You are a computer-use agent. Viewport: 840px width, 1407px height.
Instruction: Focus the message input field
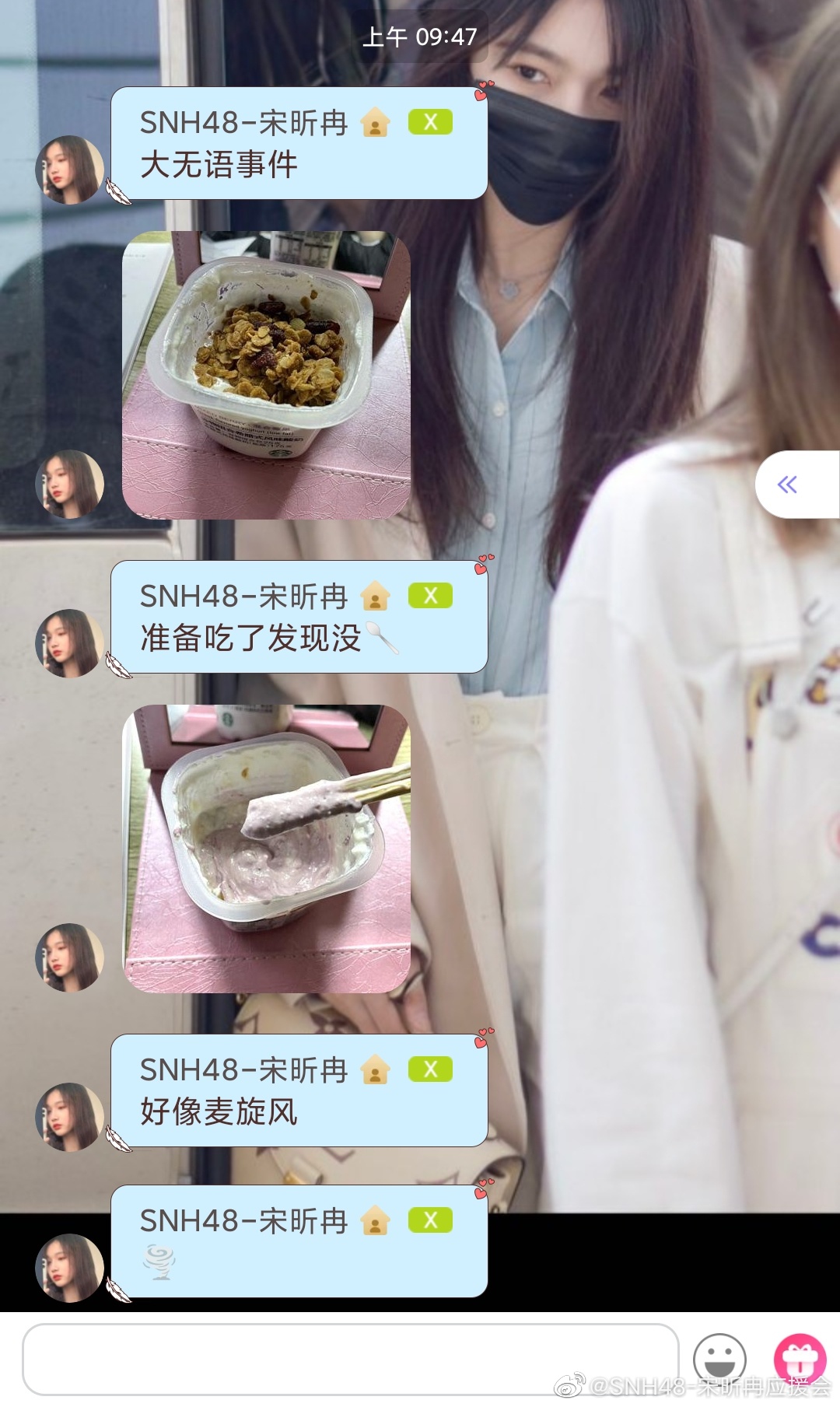350,1360
